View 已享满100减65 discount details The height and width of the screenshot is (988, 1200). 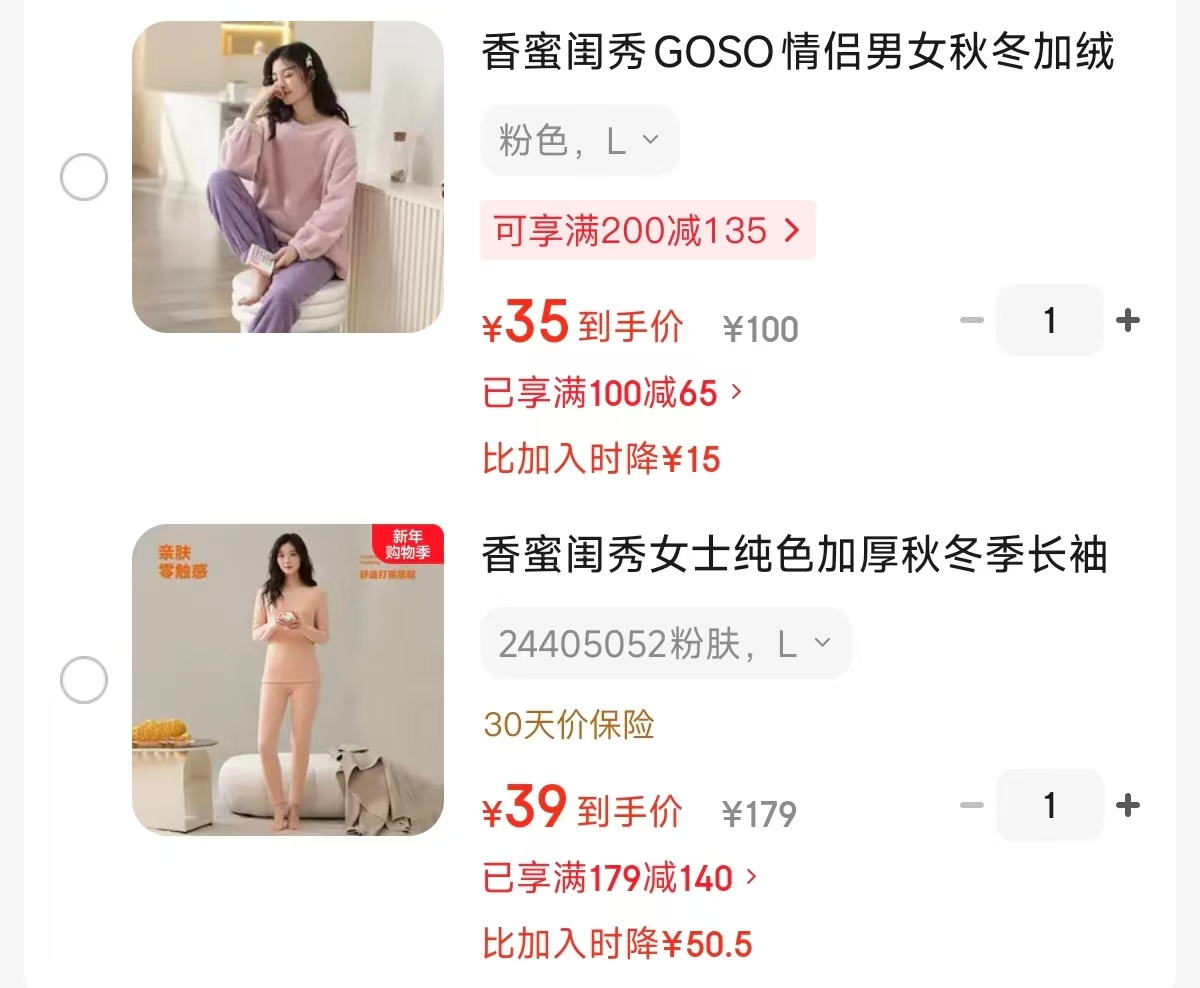click(x=612, y=393)
